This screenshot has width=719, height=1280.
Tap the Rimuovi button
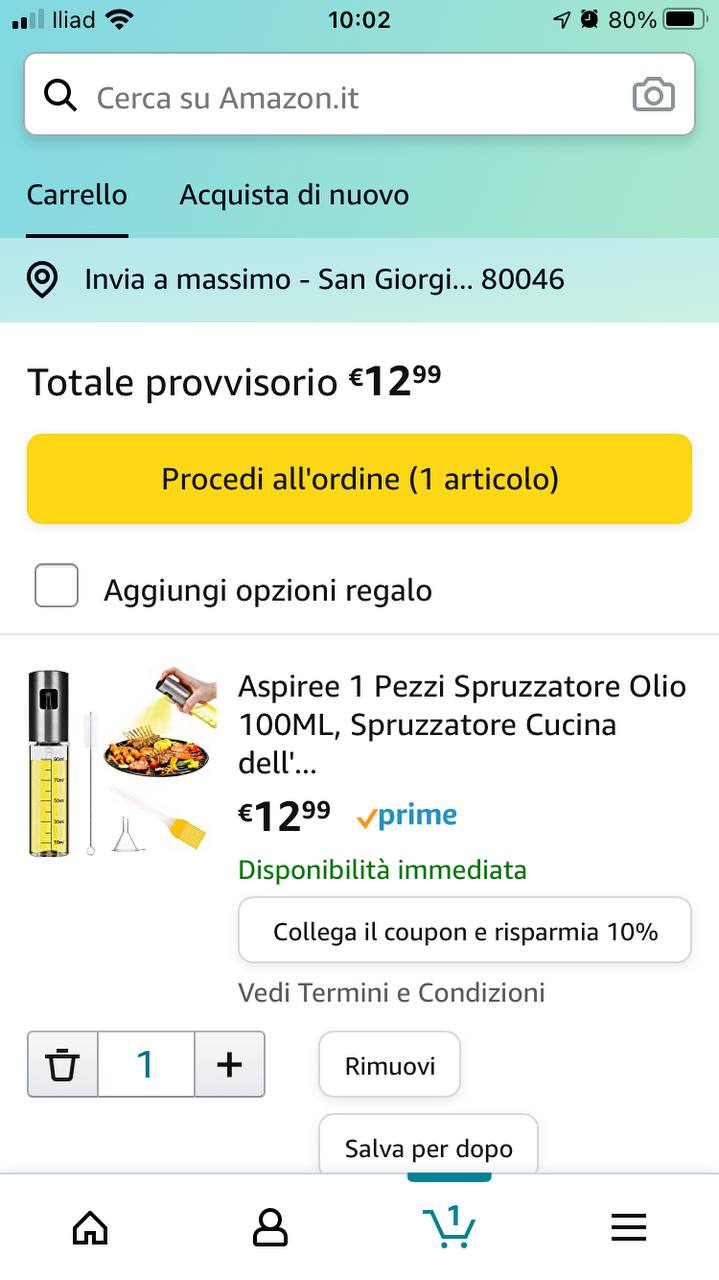click(390, 1065)
